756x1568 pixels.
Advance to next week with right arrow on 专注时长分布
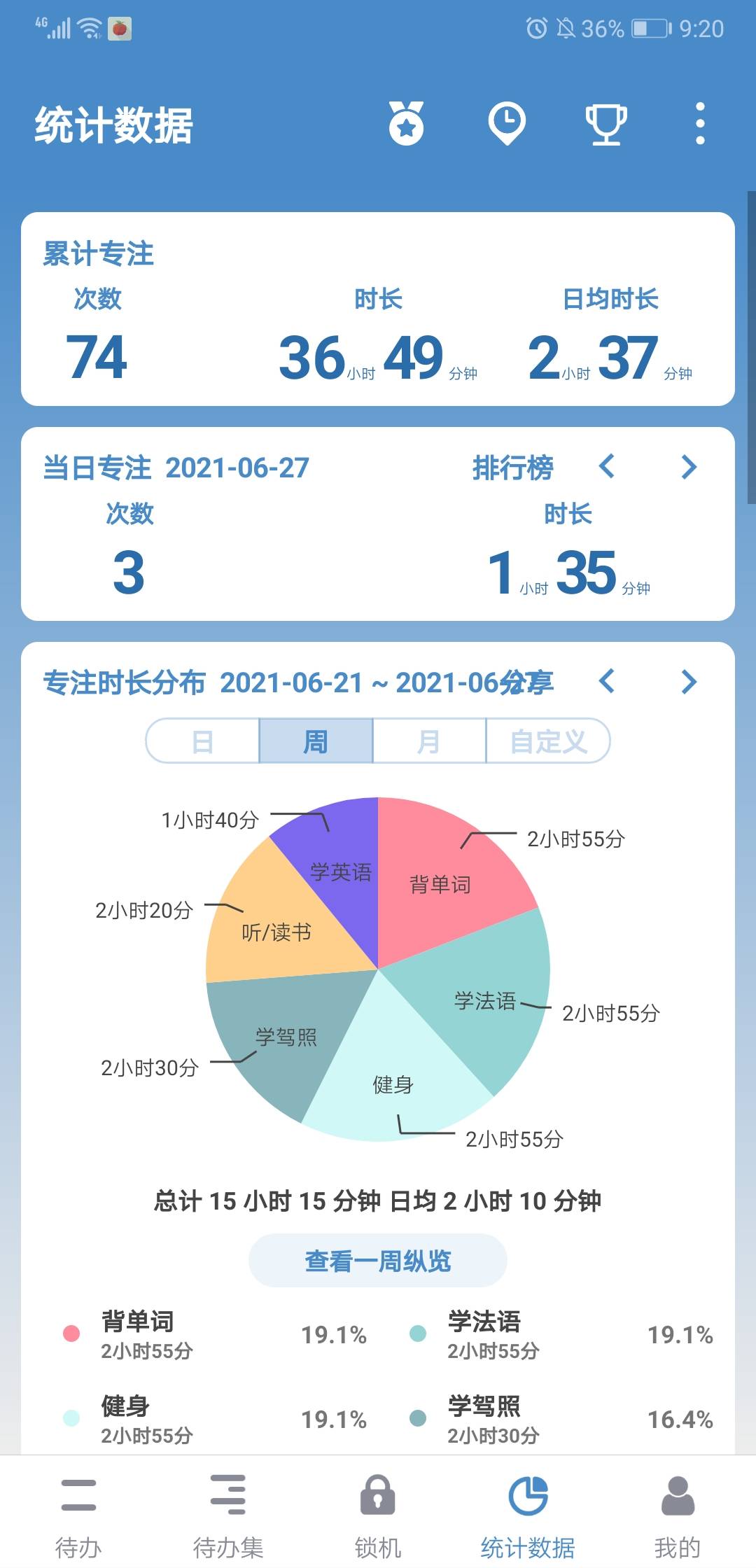687,680
